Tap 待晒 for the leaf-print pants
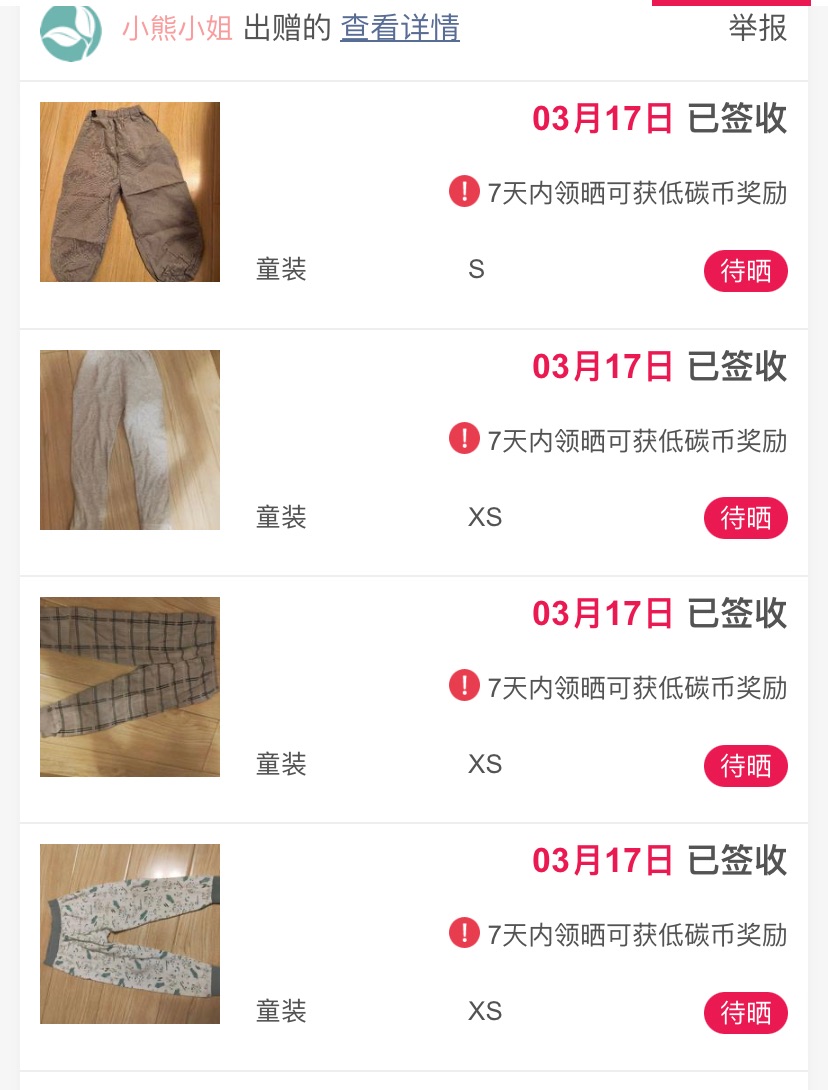828x1090 pixels. point(745,1013)
